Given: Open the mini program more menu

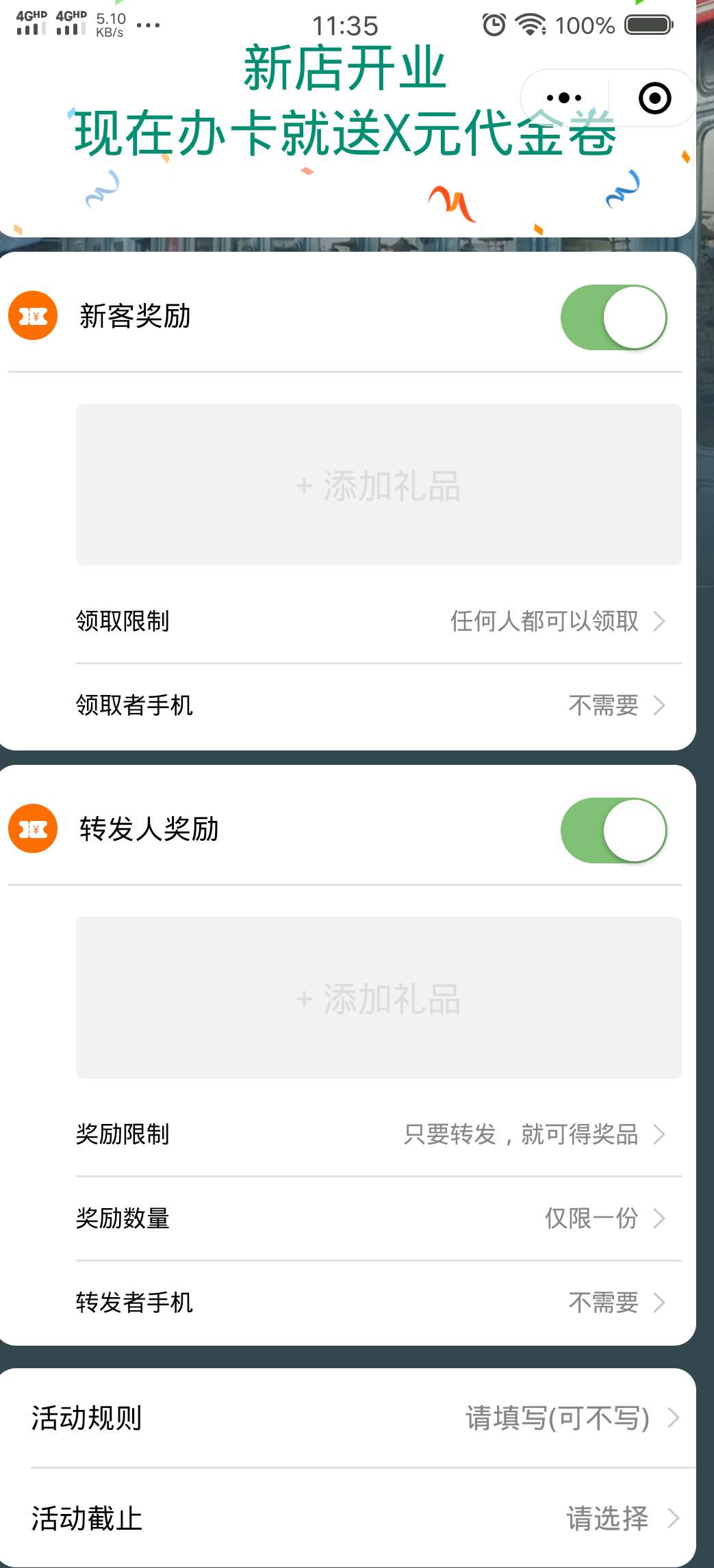Looking at the screenshot, I should point(564,98).
